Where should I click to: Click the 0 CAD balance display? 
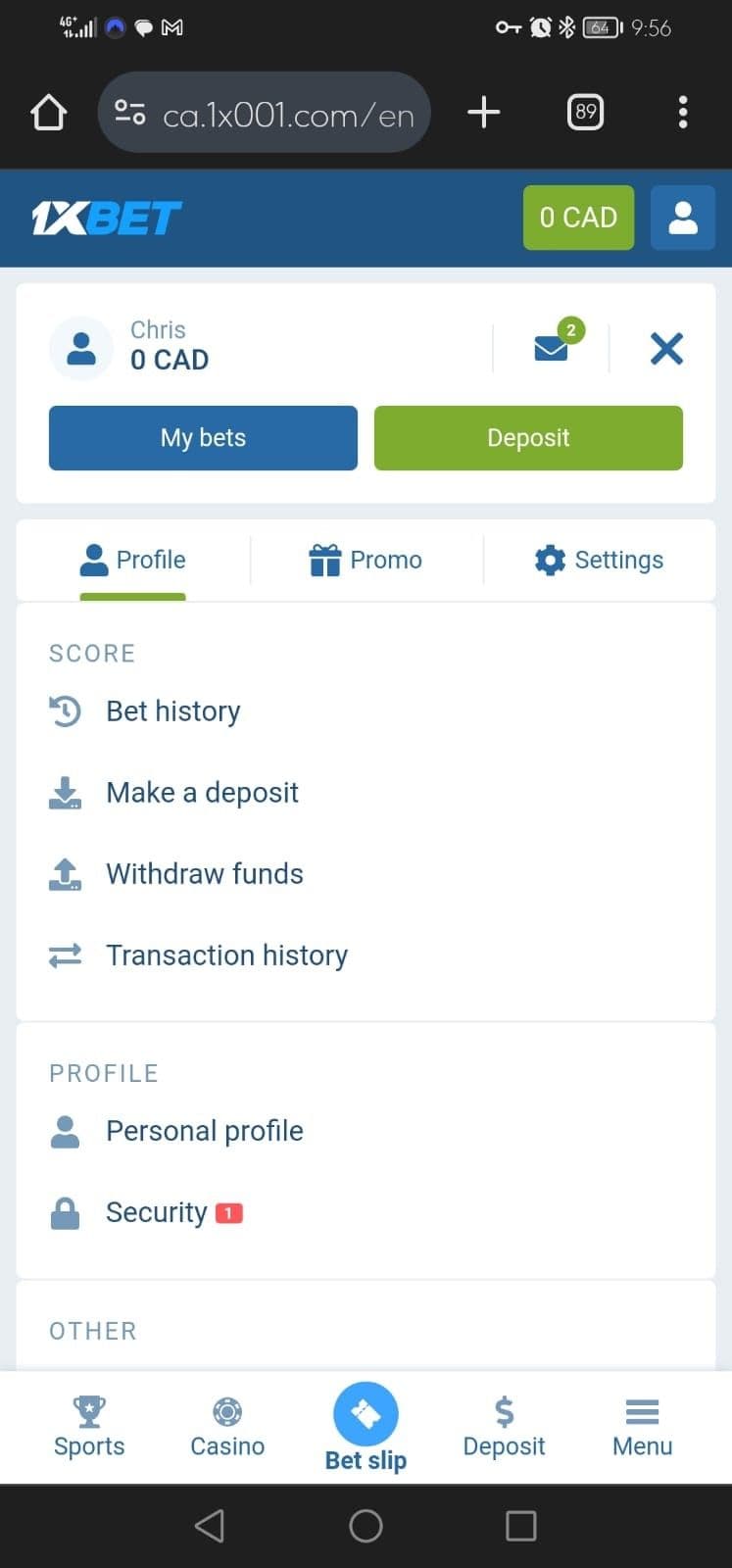[578, 218]
